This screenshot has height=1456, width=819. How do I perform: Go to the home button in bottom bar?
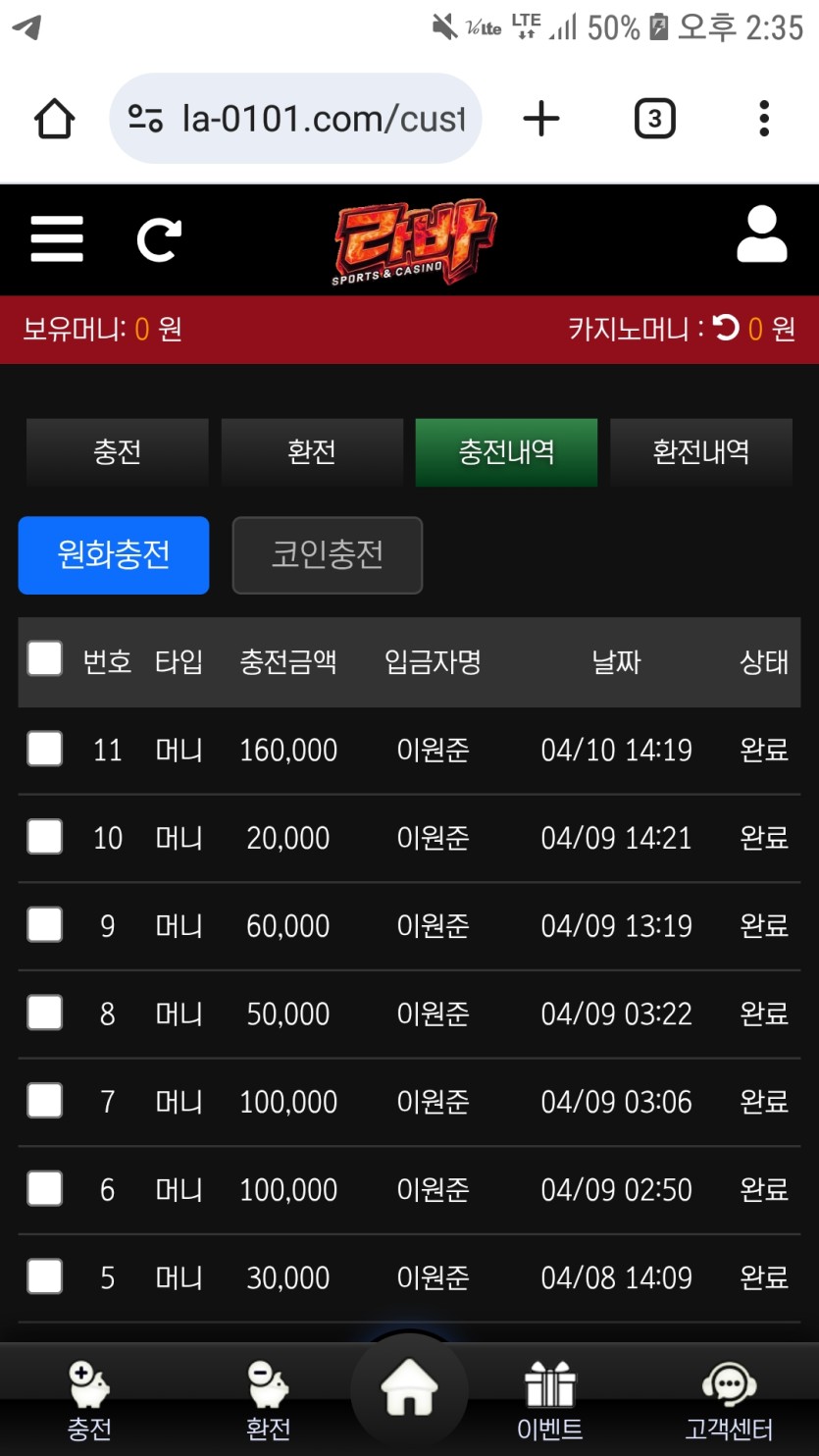409,1390
